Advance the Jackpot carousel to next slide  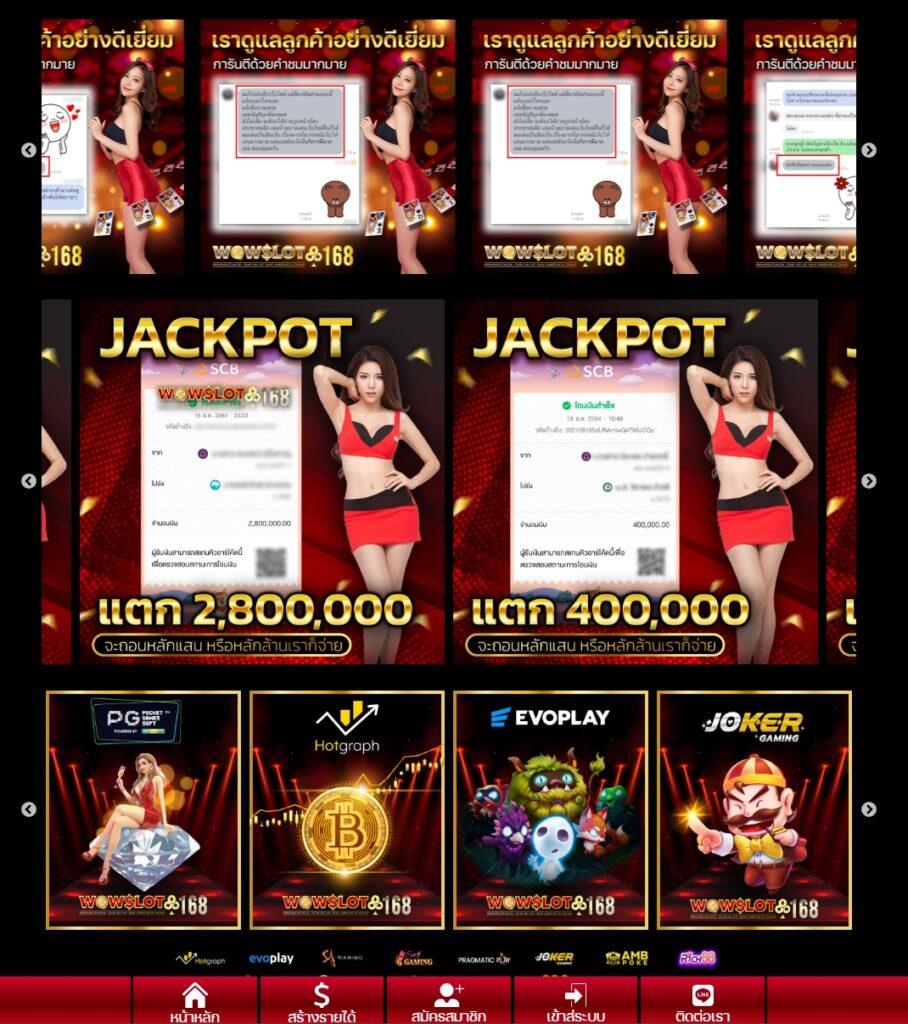tap(868, 481)
